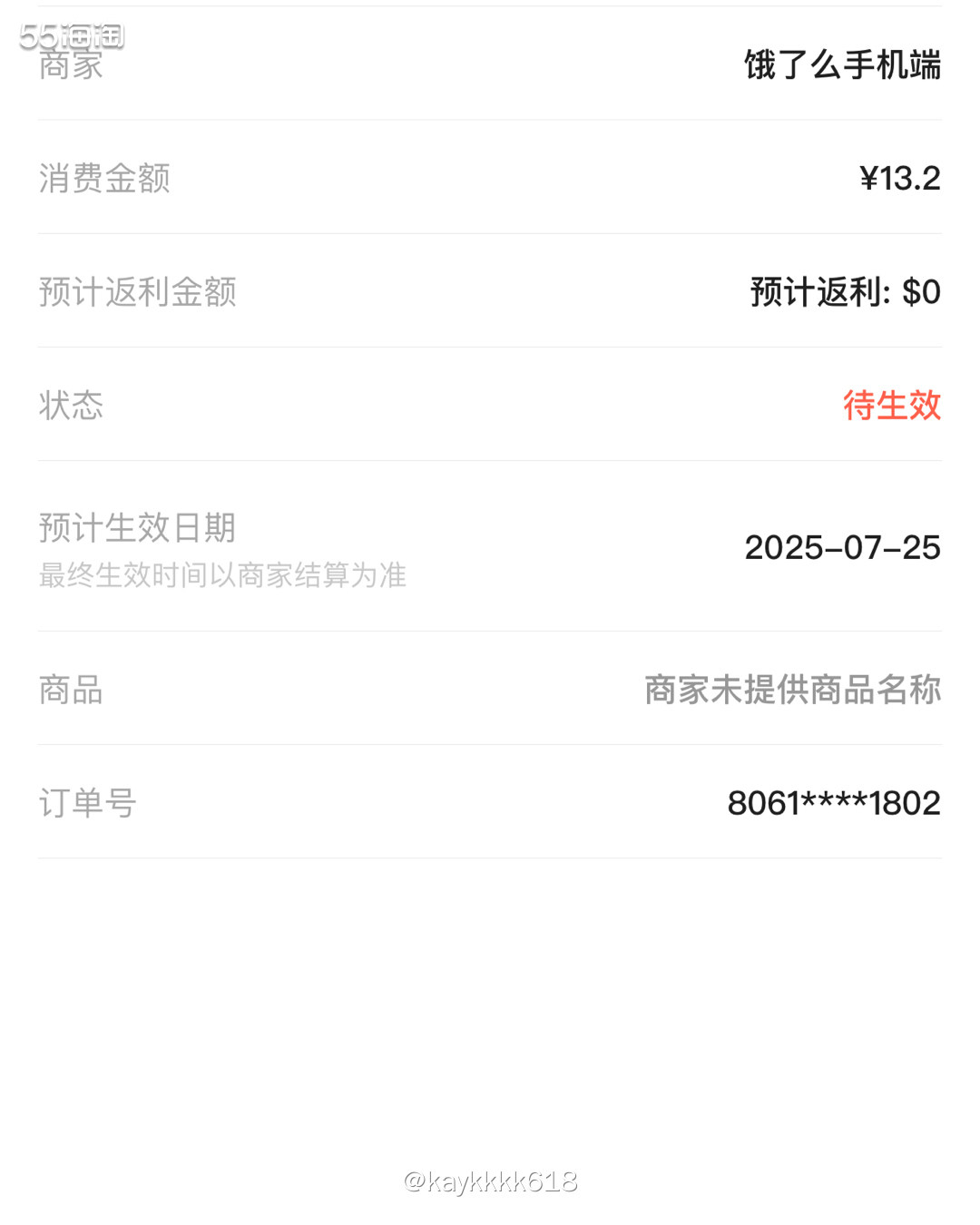Select the date 2025-07-25

842,548
